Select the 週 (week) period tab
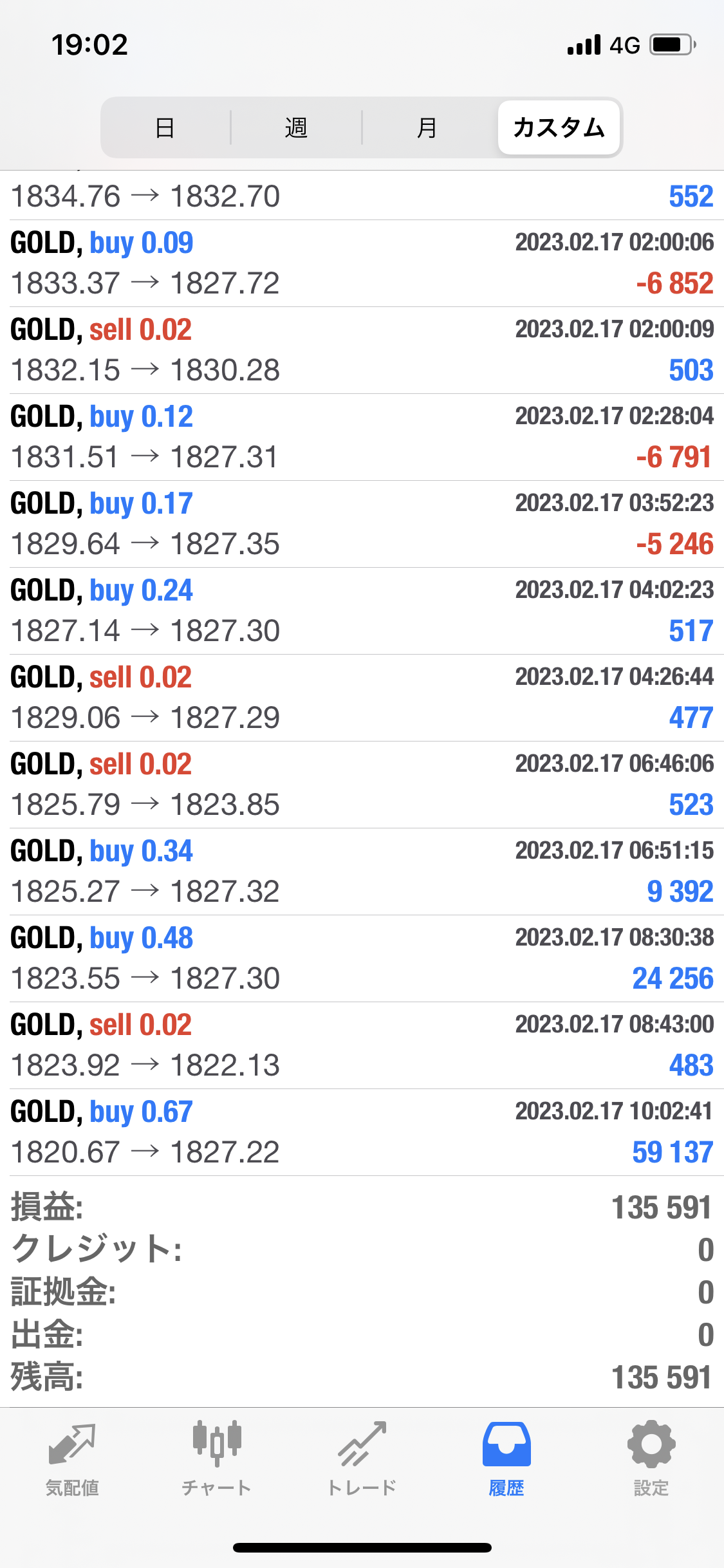Screen dimensions: 724x1568 (296, 127)
